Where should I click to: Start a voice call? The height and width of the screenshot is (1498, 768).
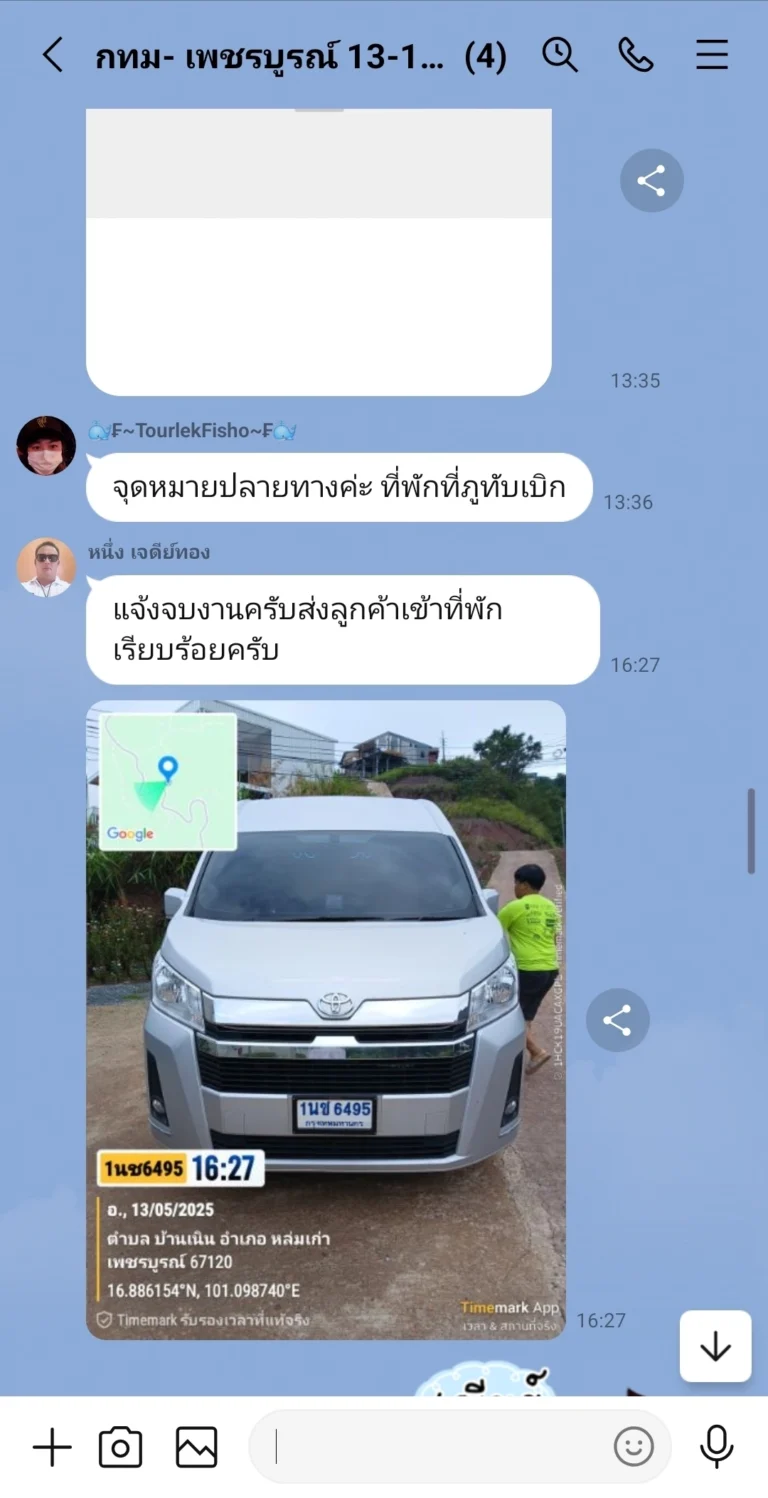point(636,55)
